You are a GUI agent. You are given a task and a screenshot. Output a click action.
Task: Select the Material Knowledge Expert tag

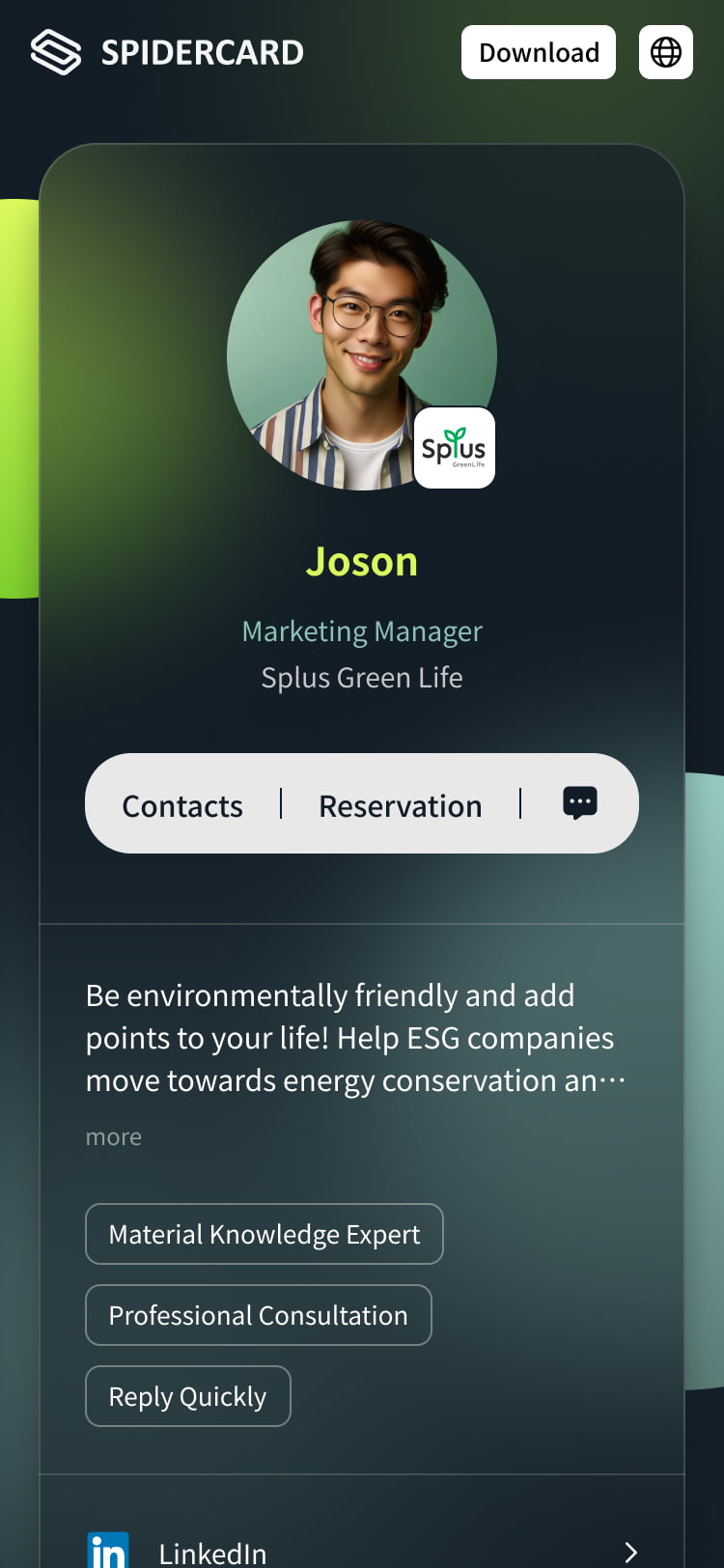pyautogui.click(x=264, y=1234)
